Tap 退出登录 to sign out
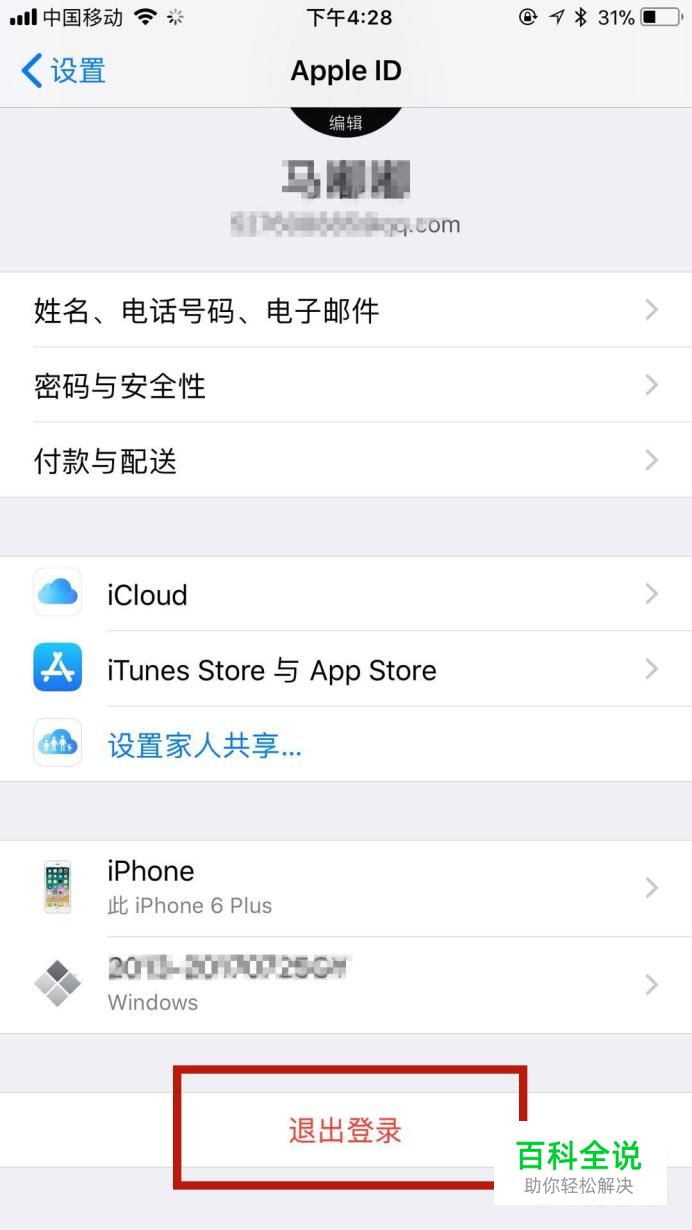This screenshot has width=692, height=1230. coord(346,1130)
